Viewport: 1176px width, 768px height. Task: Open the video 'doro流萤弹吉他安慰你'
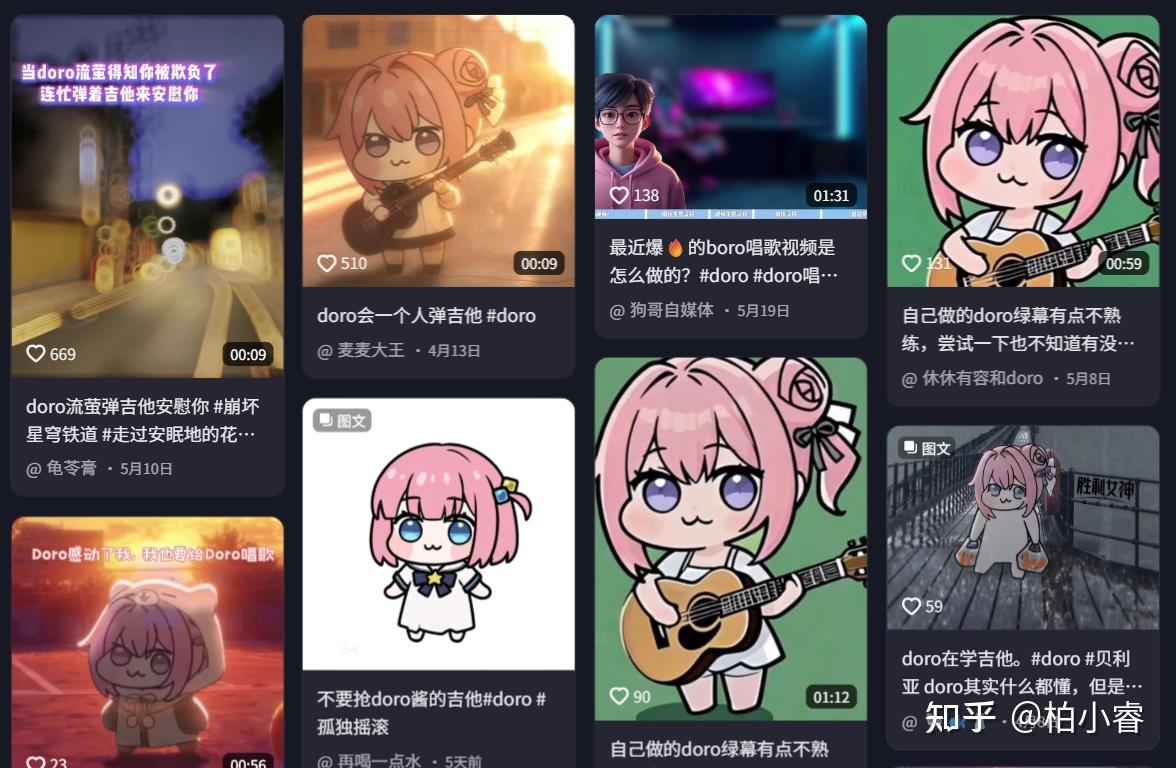[x=147, y=195]
